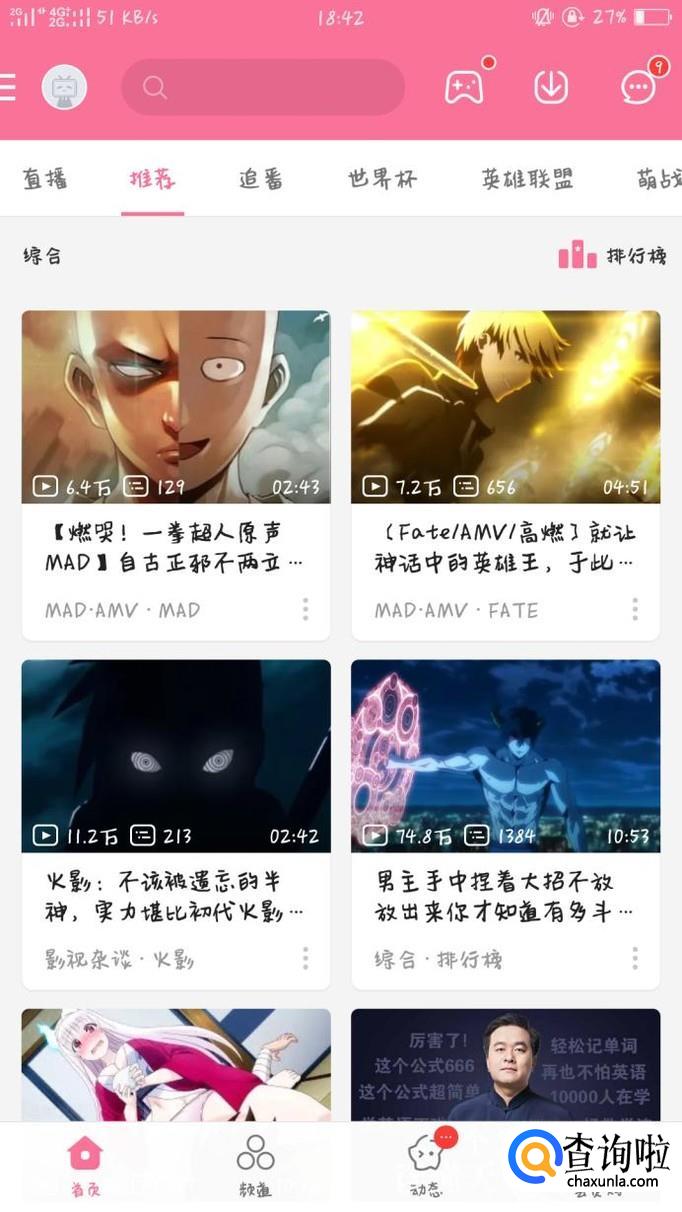Open the user avatar profile
Image resolution: width=682 pixels, height=1212 pixels.
pyautogui.click(x=64, y=88)
